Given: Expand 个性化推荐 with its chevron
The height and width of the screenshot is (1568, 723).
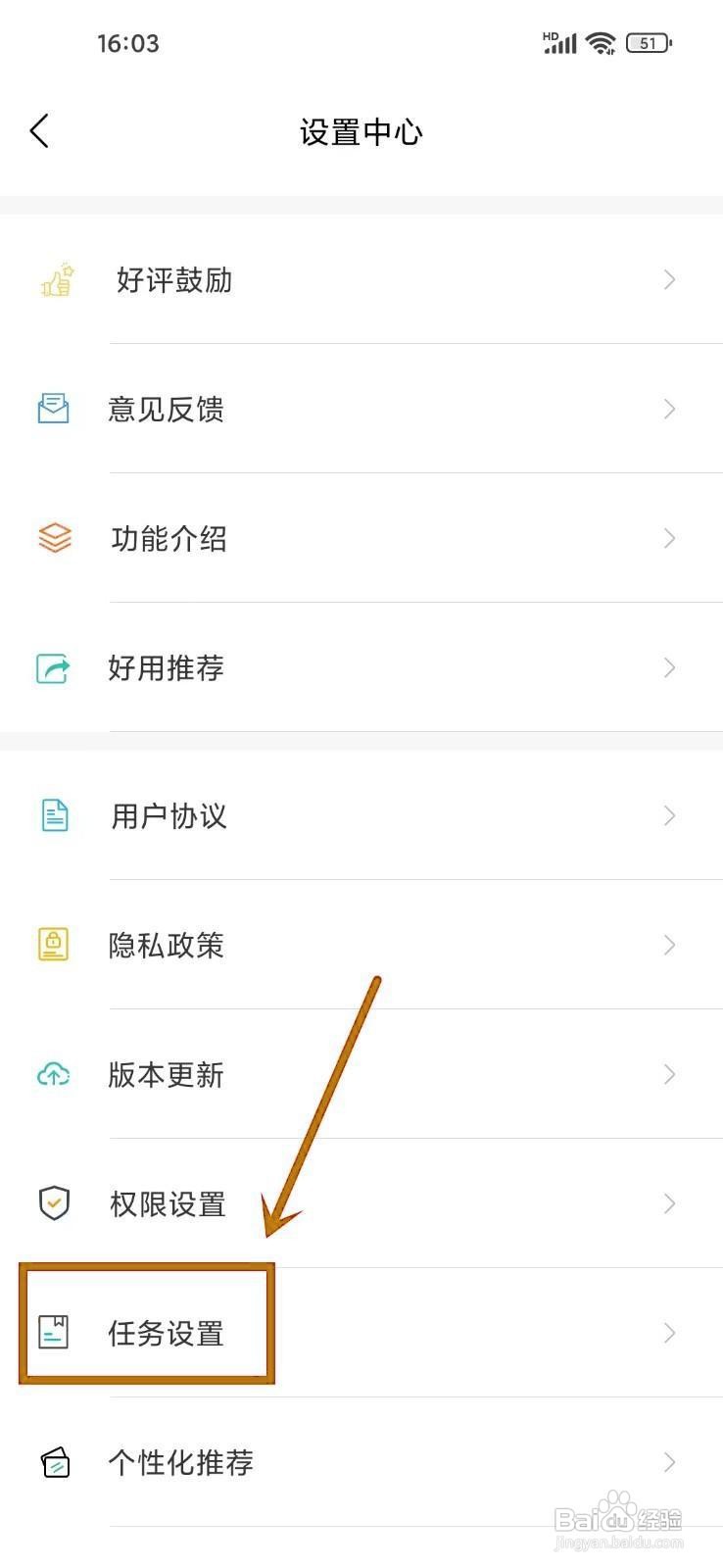Looking at the screenshot, I should [x=669, y=1462].
